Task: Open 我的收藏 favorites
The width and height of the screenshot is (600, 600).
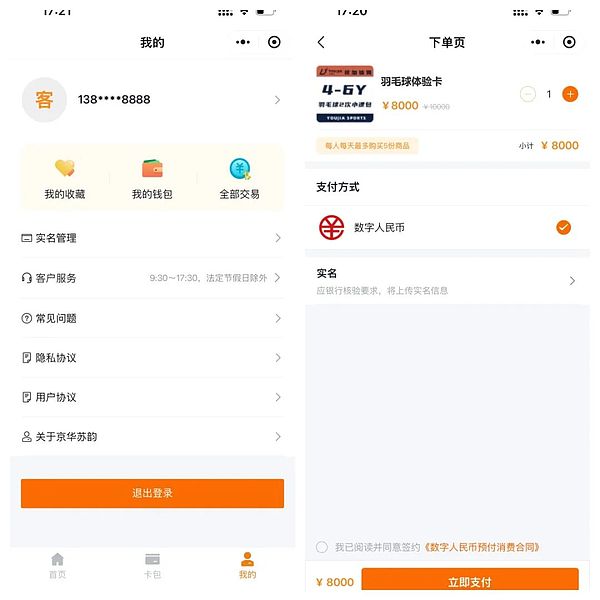Action: pyautogui.click(x=65, y=178)
